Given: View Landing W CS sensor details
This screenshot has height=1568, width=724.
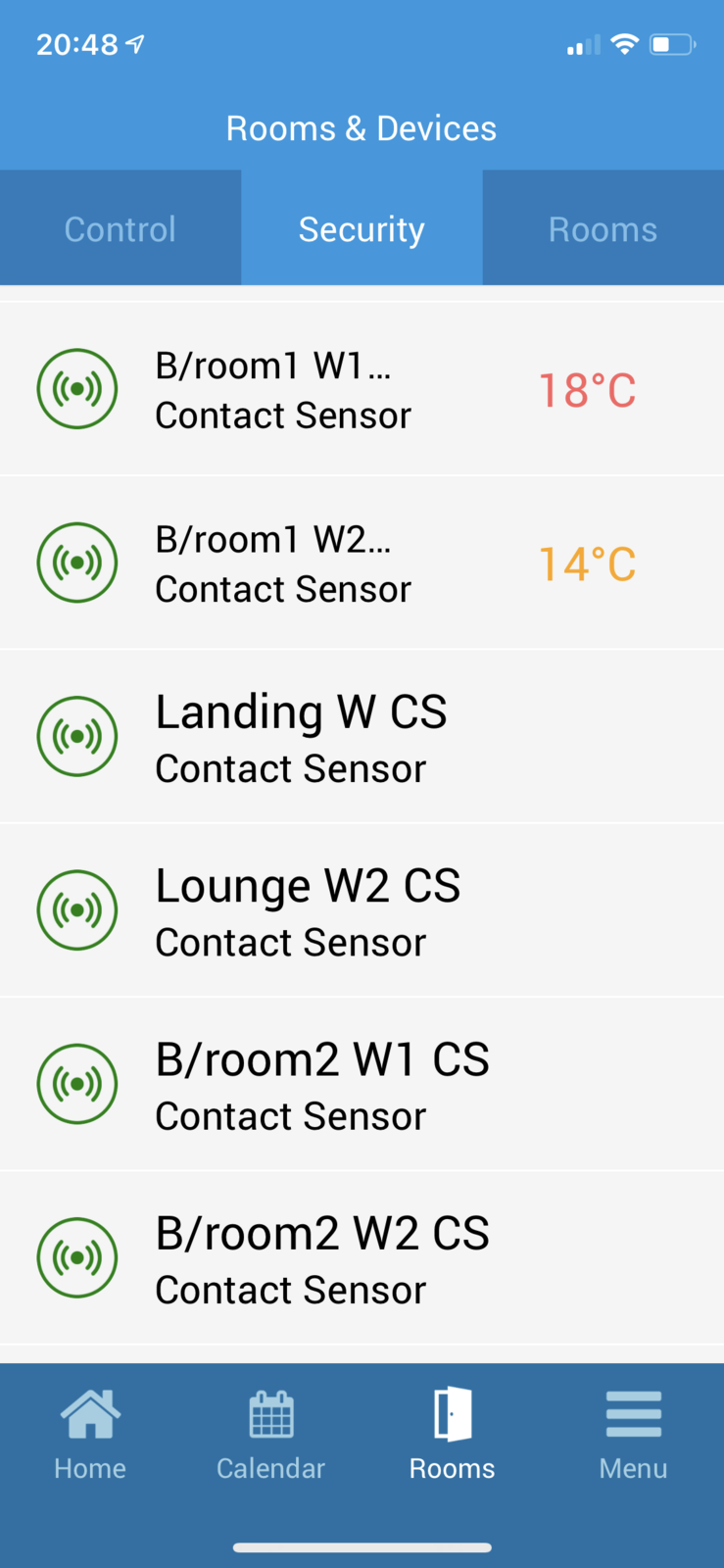Looking at the screenshot, I should pyautogui.click(x=300, y=737).
